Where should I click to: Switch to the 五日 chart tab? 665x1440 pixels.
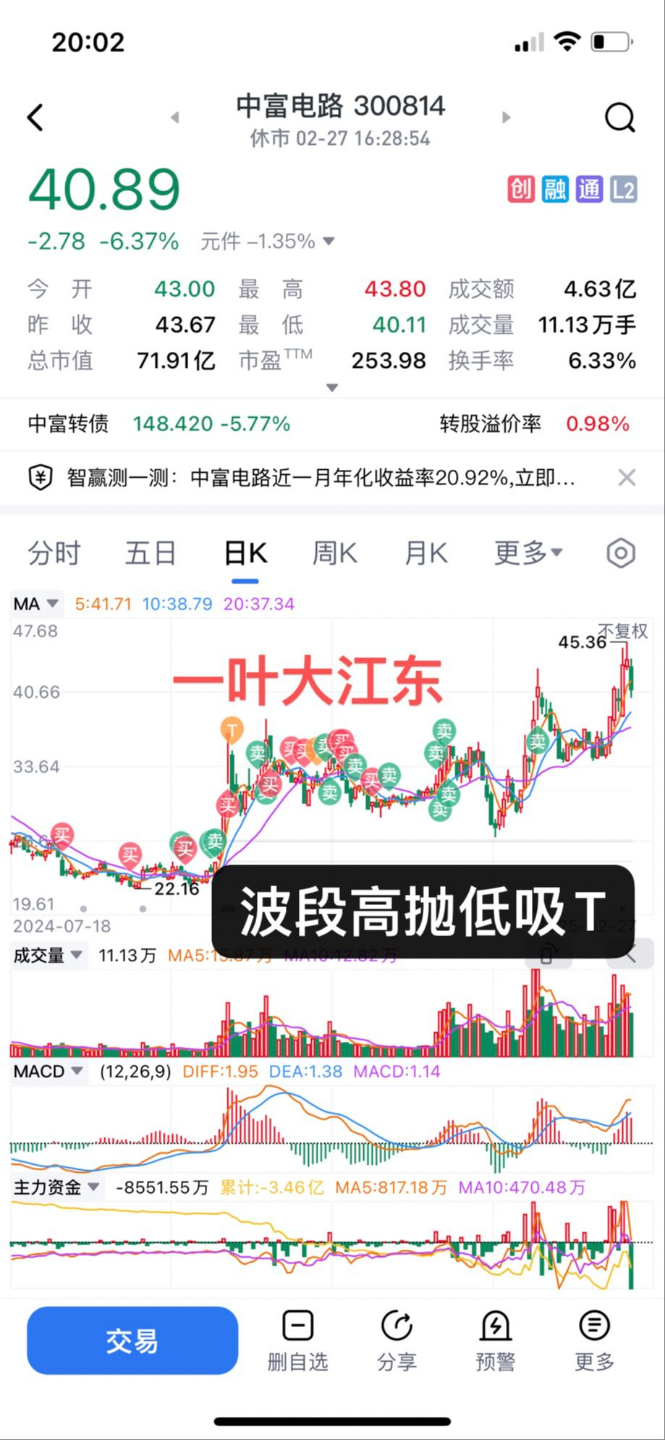pyautogui.click(x=150, y=553)
